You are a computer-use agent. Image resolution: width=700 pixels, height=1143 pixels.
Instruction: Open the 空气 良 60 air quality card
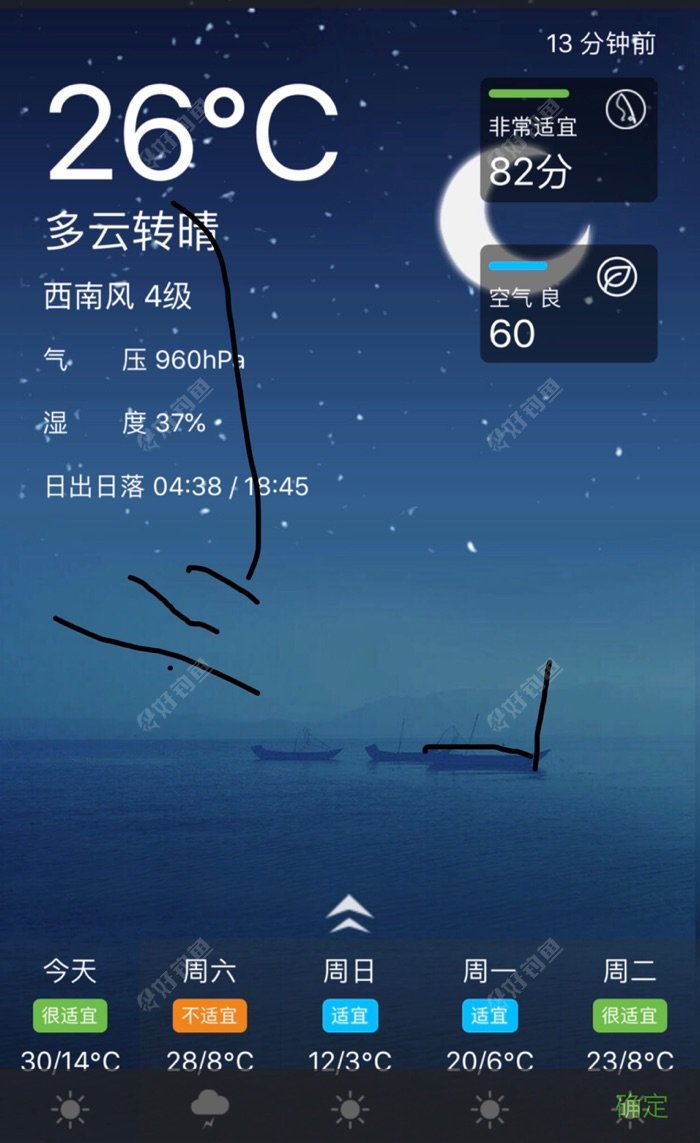(x=568, y=303)
